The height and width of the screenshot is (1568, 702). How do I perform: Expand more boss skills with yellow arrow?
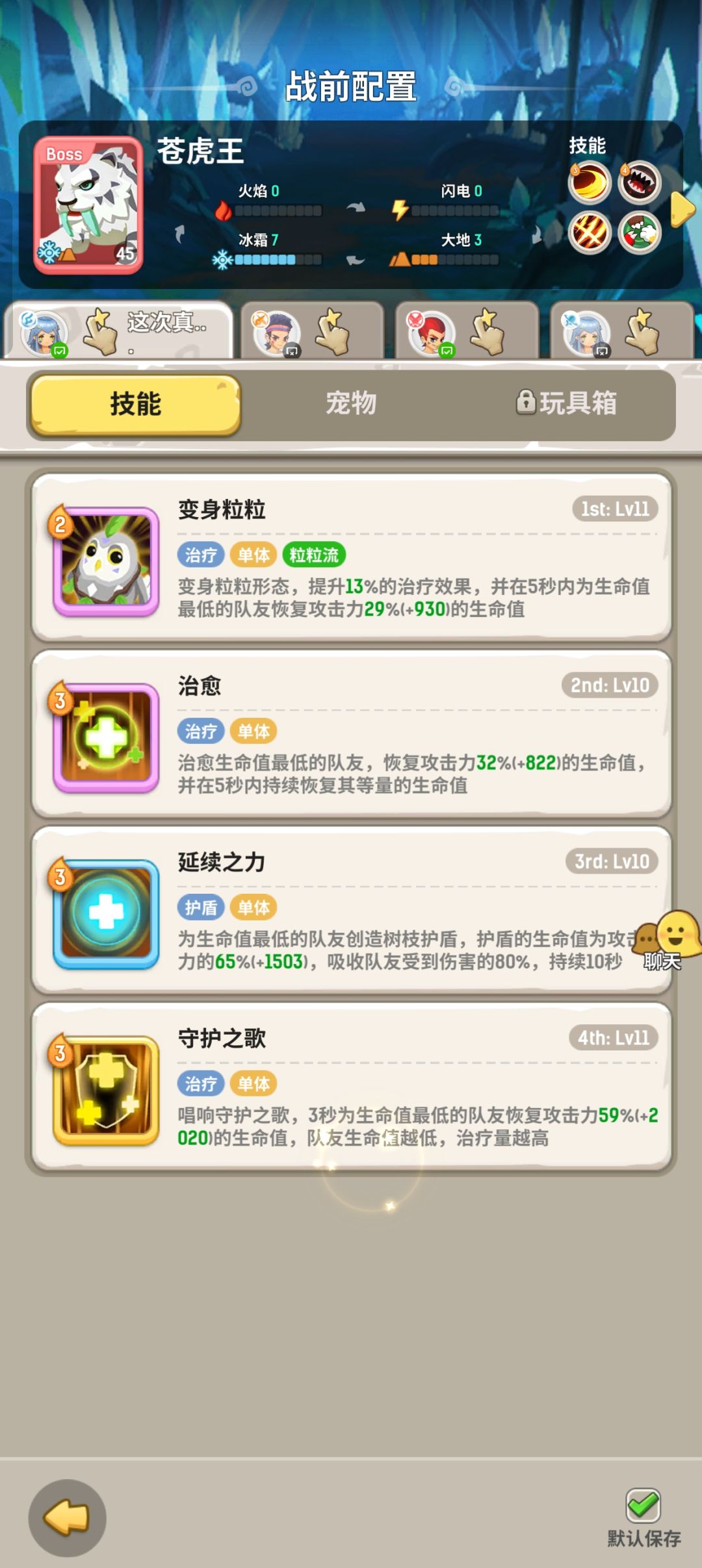(x=681, y=209)
